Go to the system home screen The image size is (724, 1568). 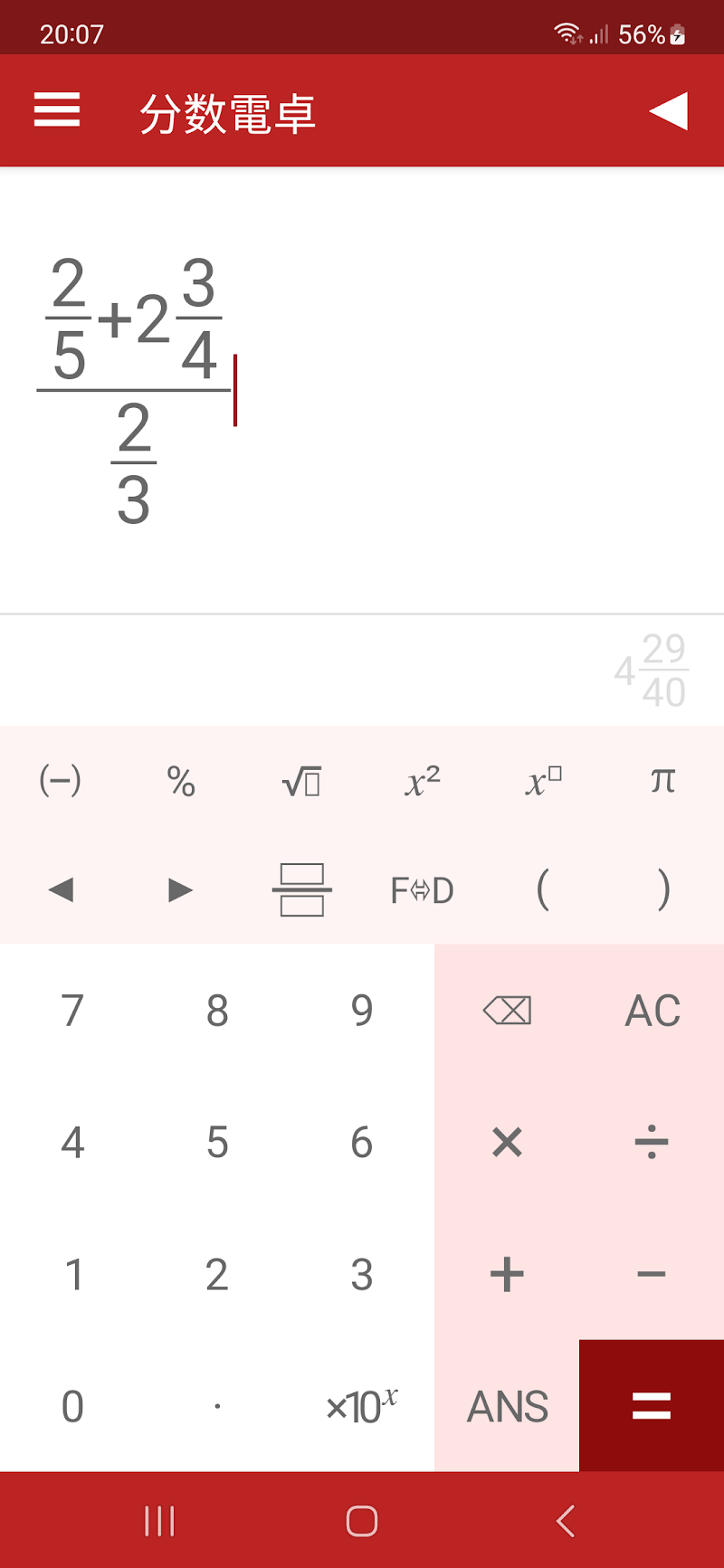tap(362, 1521)
